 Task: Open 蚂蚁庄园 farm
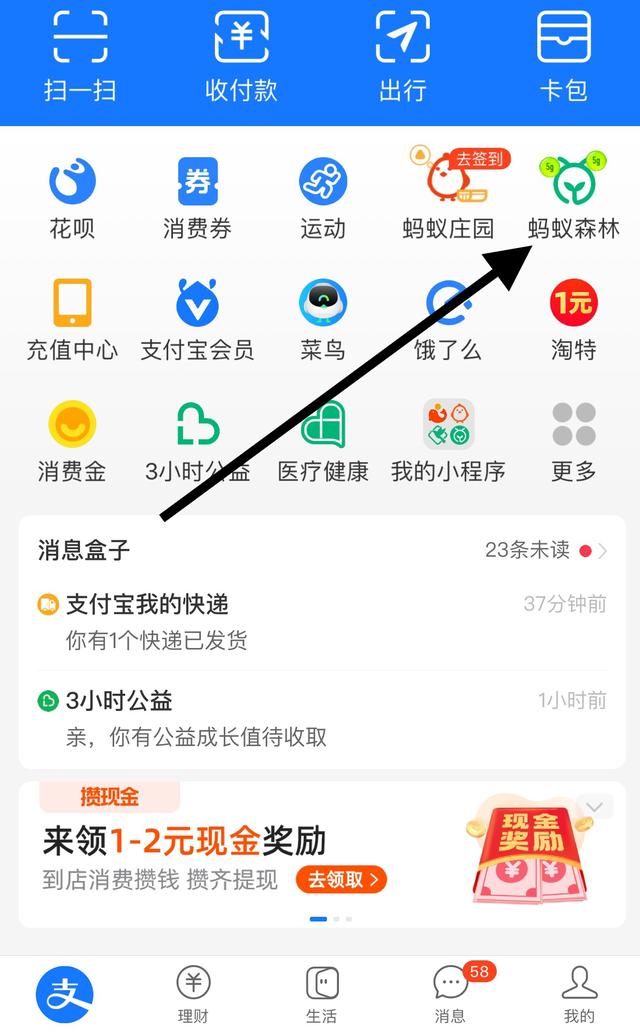tap(448, 195)
